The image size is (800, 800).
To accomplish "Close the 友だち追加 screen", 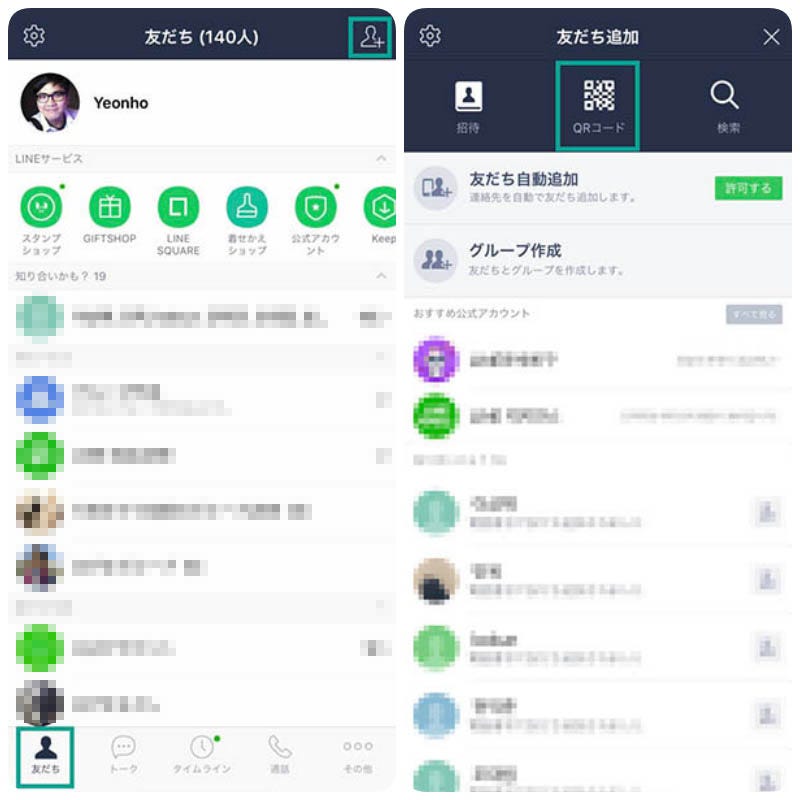I will (x=771, y=37).
